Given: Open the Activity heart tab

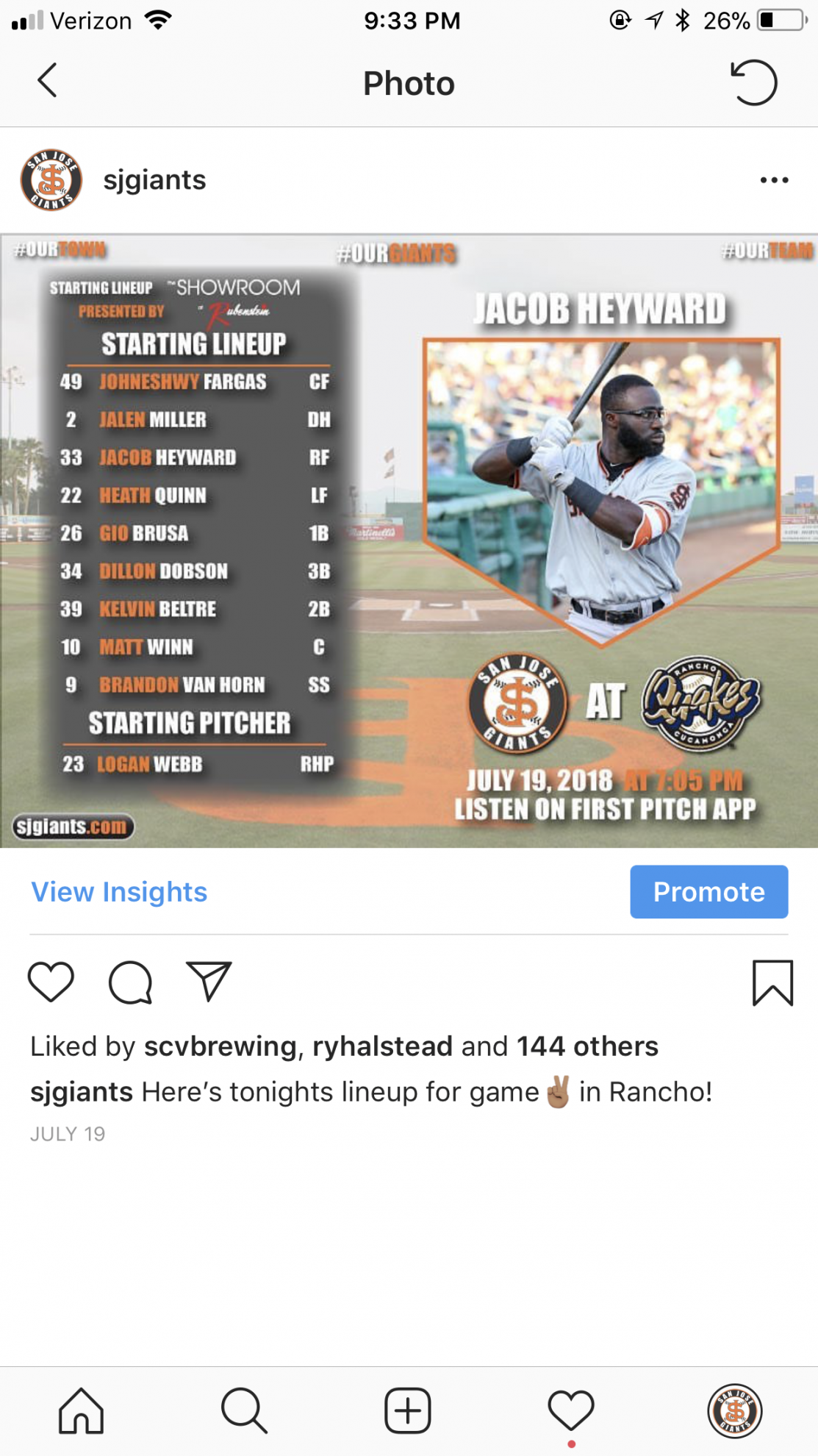Looking at the screenshot, I should click(571, 1411).
